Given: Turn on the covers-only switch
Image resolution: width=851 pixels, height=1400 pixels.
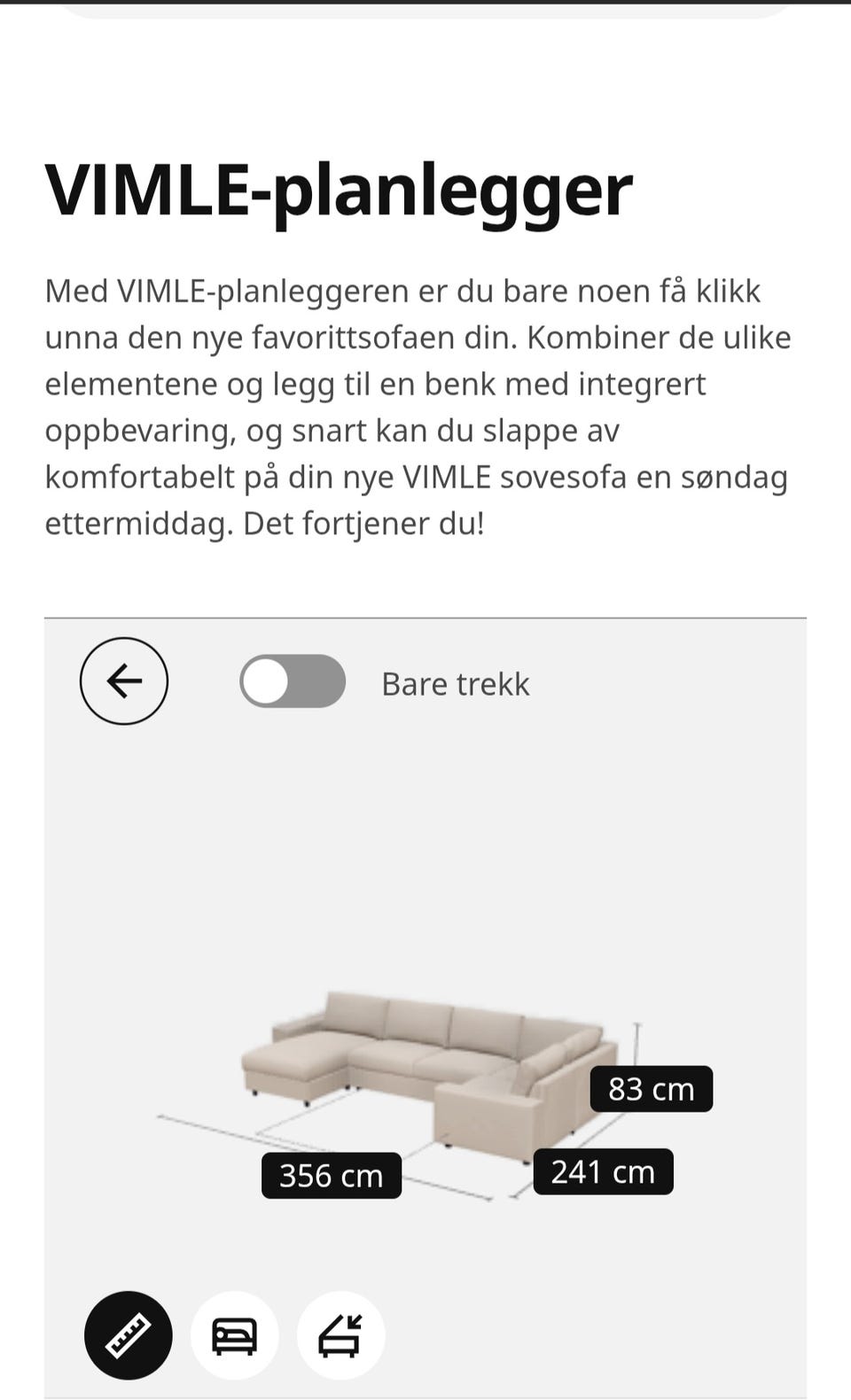Looking at the screenshot, I should coord(293,681).
